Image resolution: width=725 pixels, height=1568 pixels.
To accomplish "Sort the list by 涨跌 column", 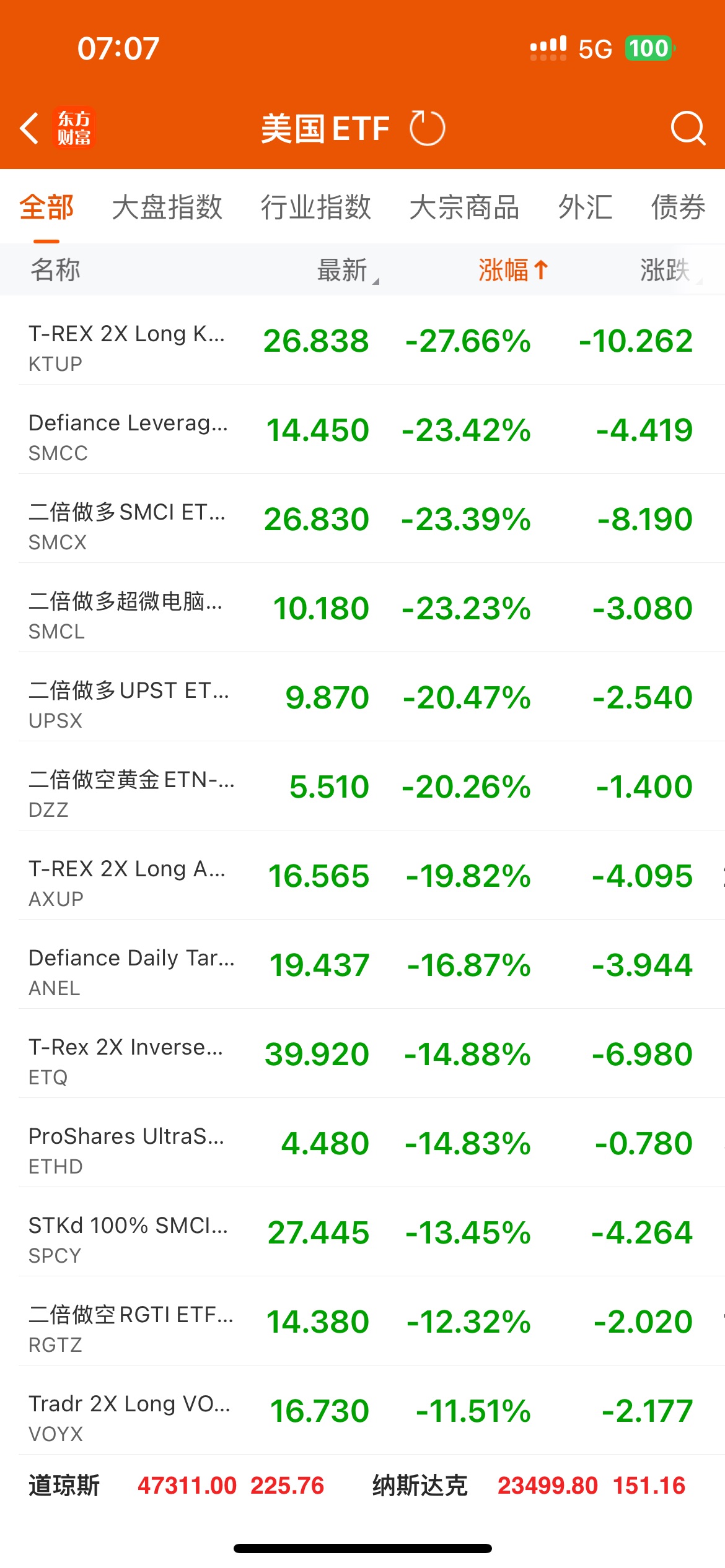I will point(666,270).
